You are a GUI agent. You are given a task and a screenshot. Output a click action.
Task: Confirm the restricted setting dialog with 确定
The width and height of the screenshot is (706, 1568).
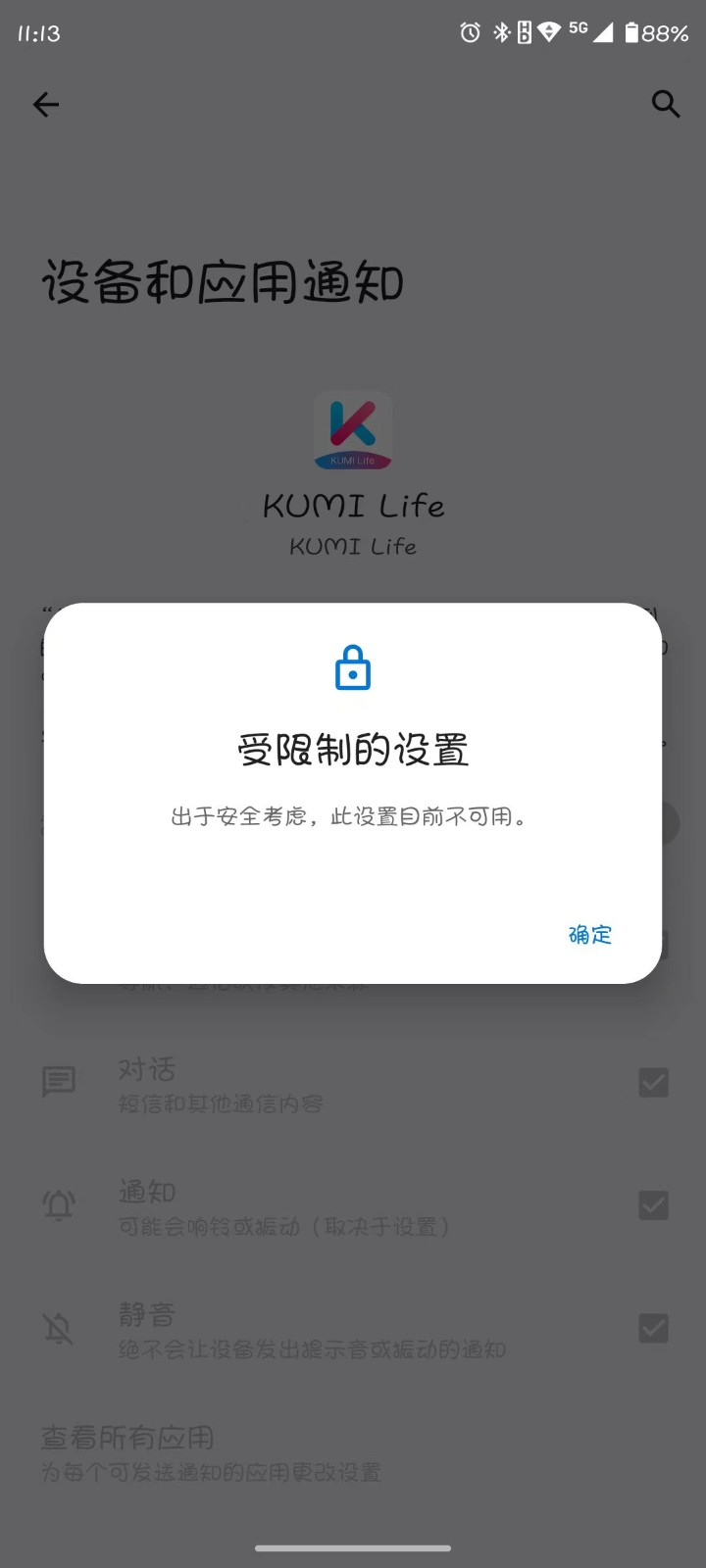click(589, 934)
